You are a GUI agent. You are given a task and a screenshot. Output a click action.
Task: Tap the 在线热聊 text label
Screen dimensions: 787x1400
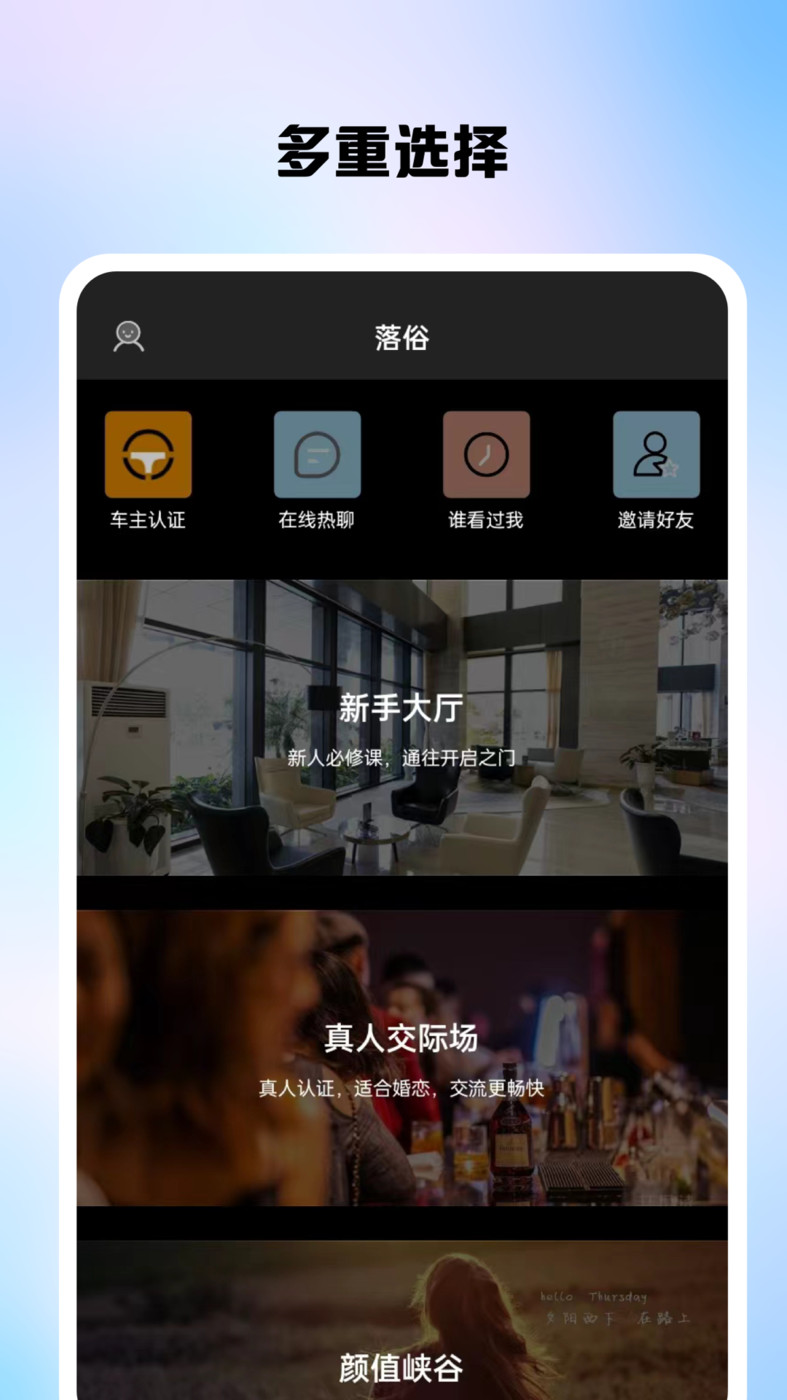[317, 520]
